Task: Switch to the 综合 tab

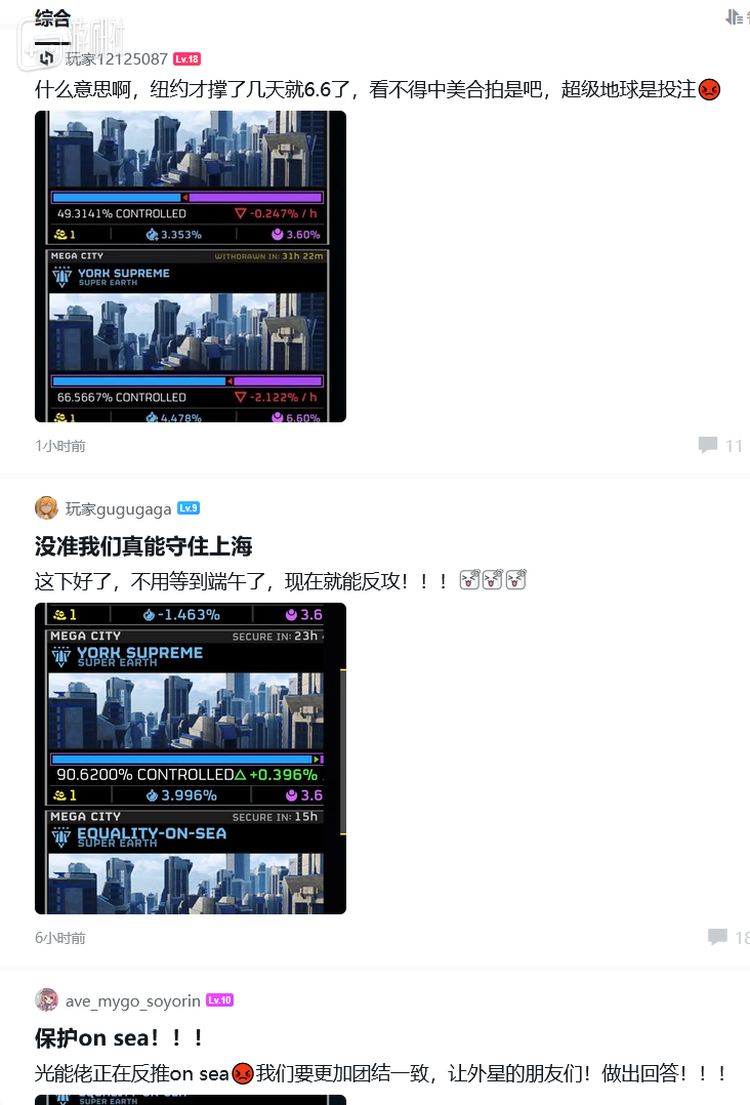Action: pyautogui.click(x=52, y=17)
